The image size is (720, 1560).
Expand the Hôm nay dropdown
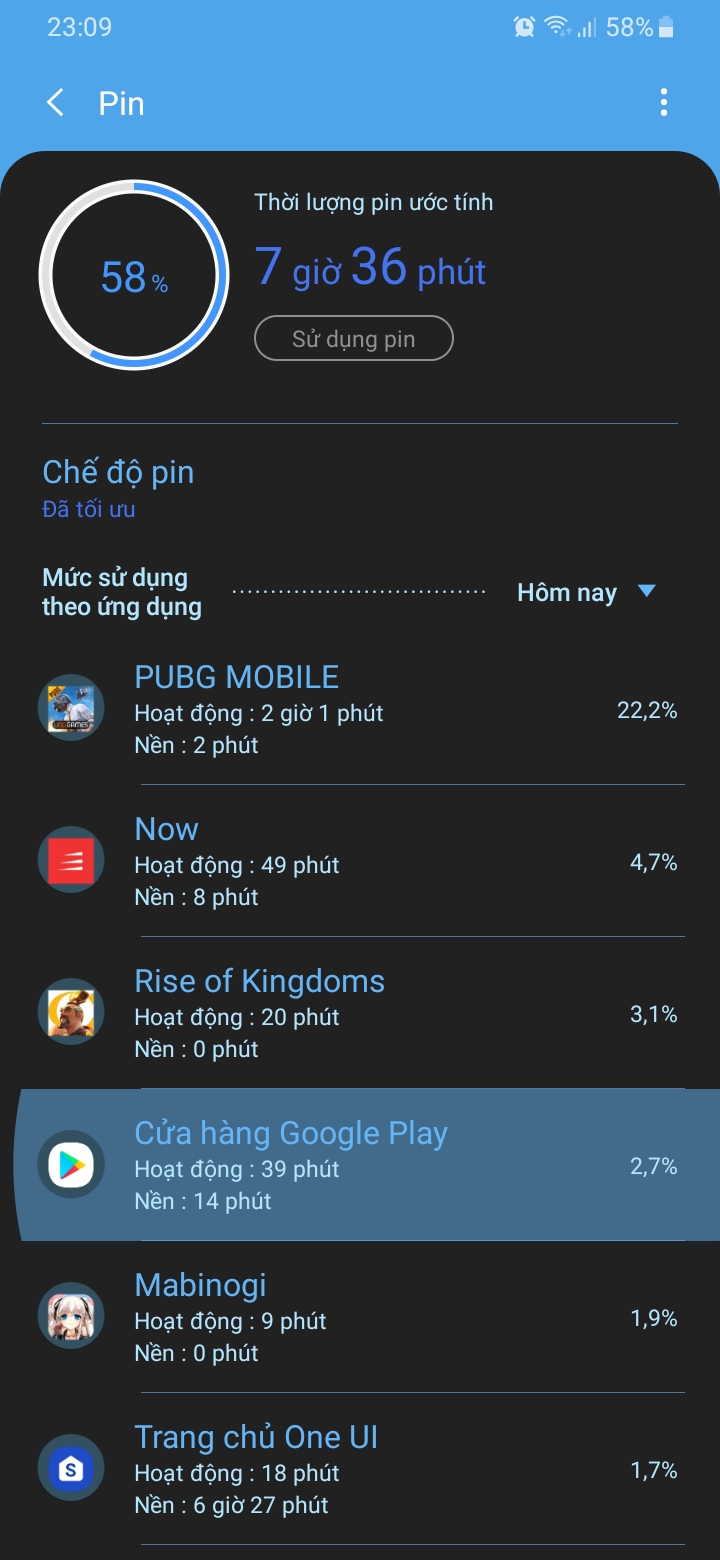(585, 592)
